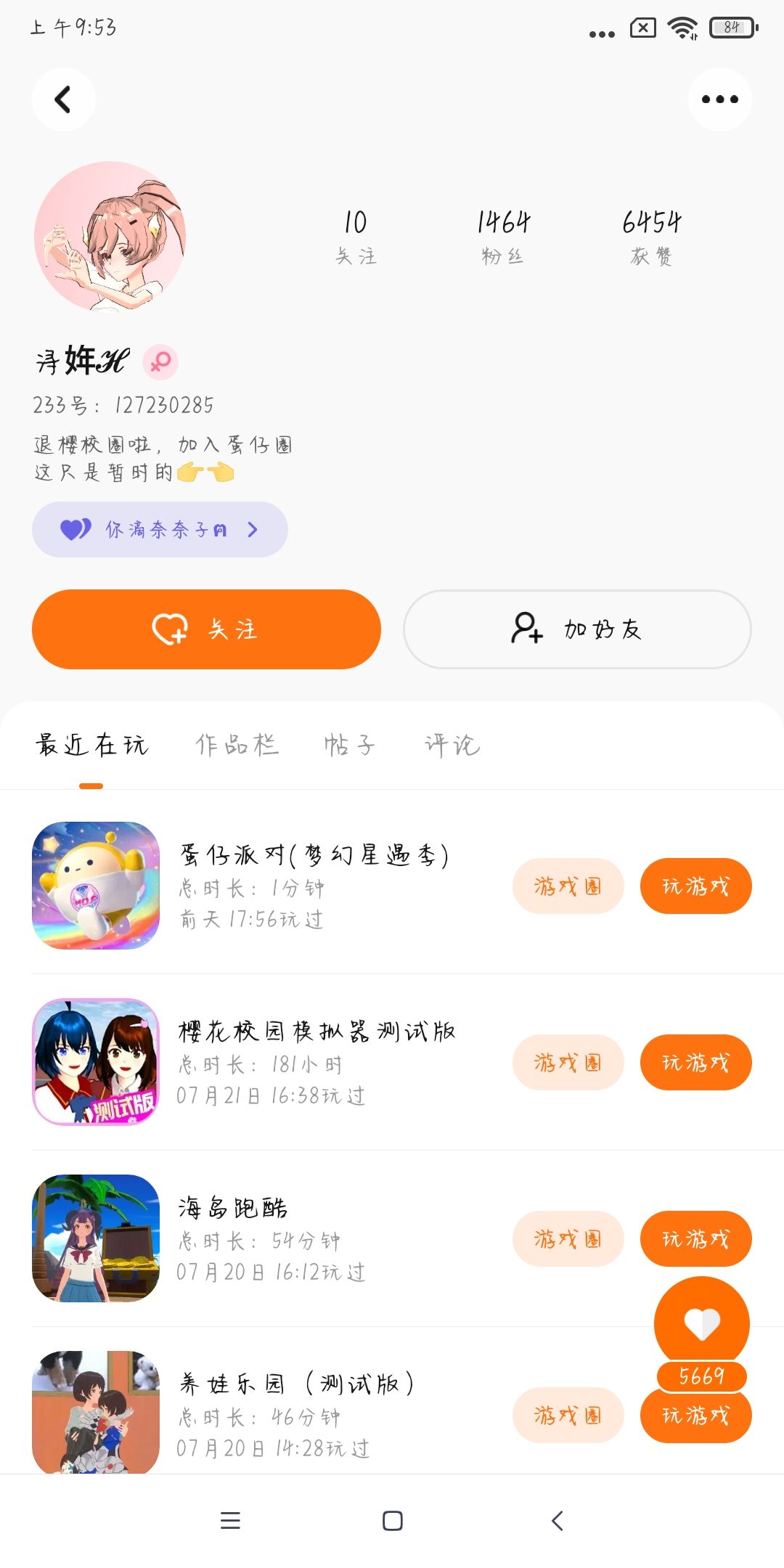784x1568 pixels.
Task: Go back using the top-left arrow
Action: click(63, 99)
